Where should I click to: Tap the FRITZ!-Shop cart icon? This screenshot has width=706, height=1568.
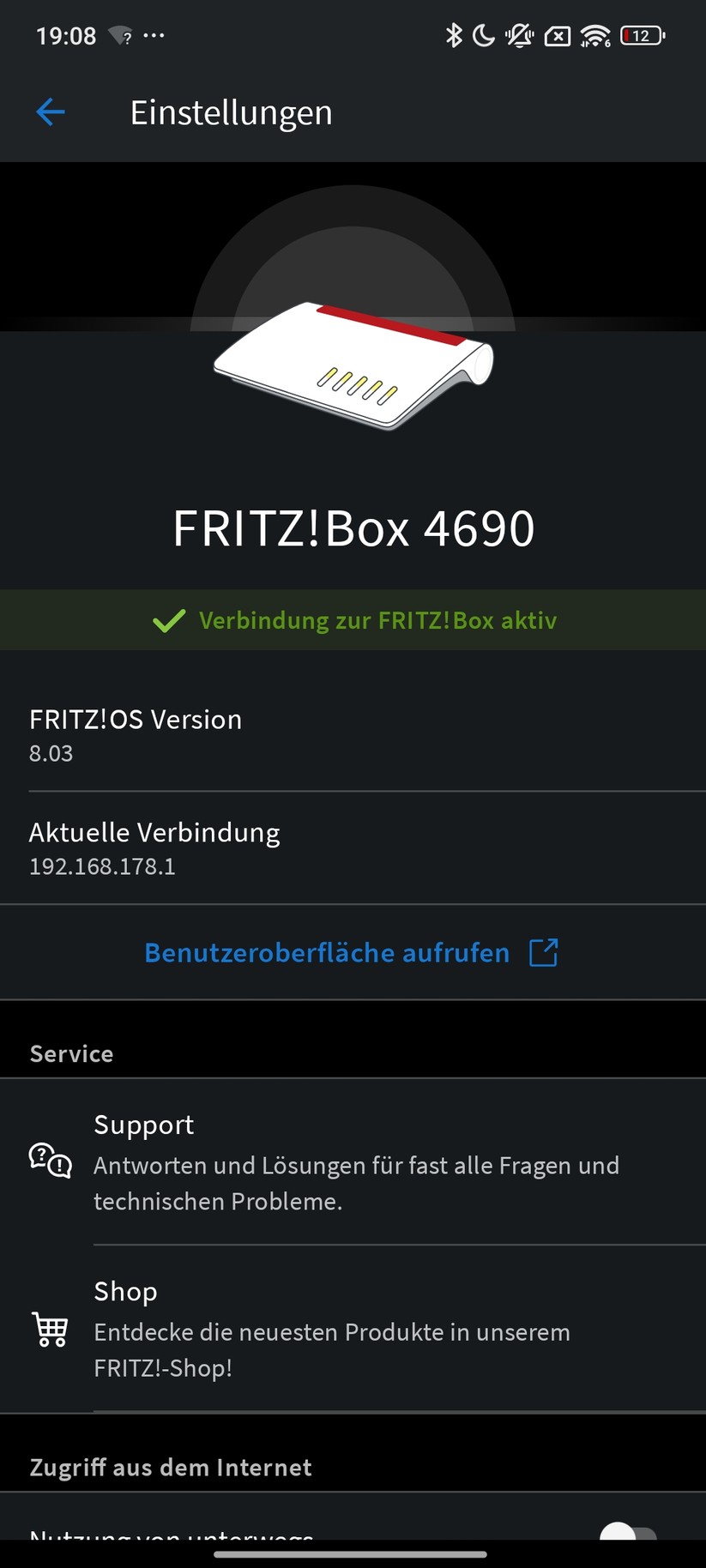49,1330
